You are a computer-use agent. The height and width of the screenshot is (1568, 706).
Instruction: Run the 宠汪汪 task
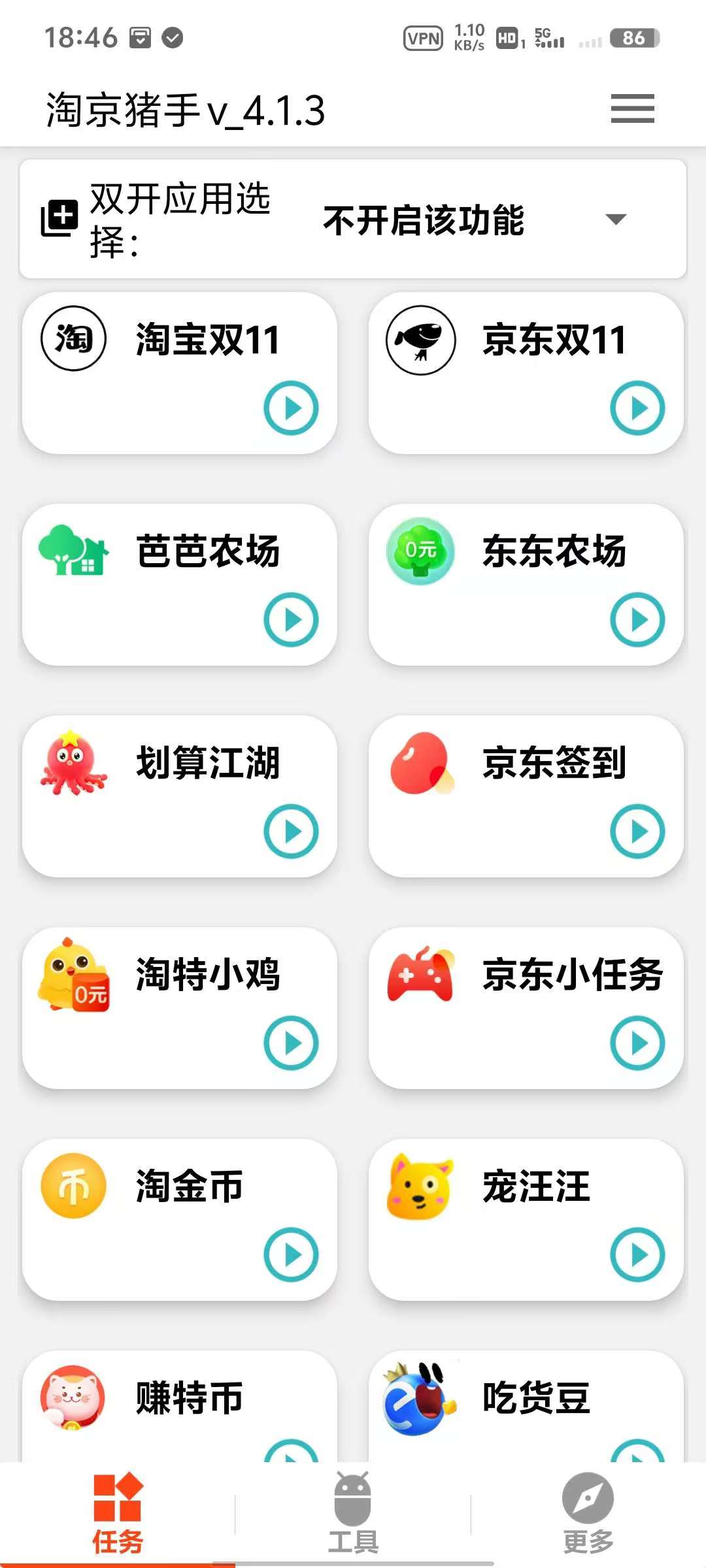click(x=637, y=1254)
